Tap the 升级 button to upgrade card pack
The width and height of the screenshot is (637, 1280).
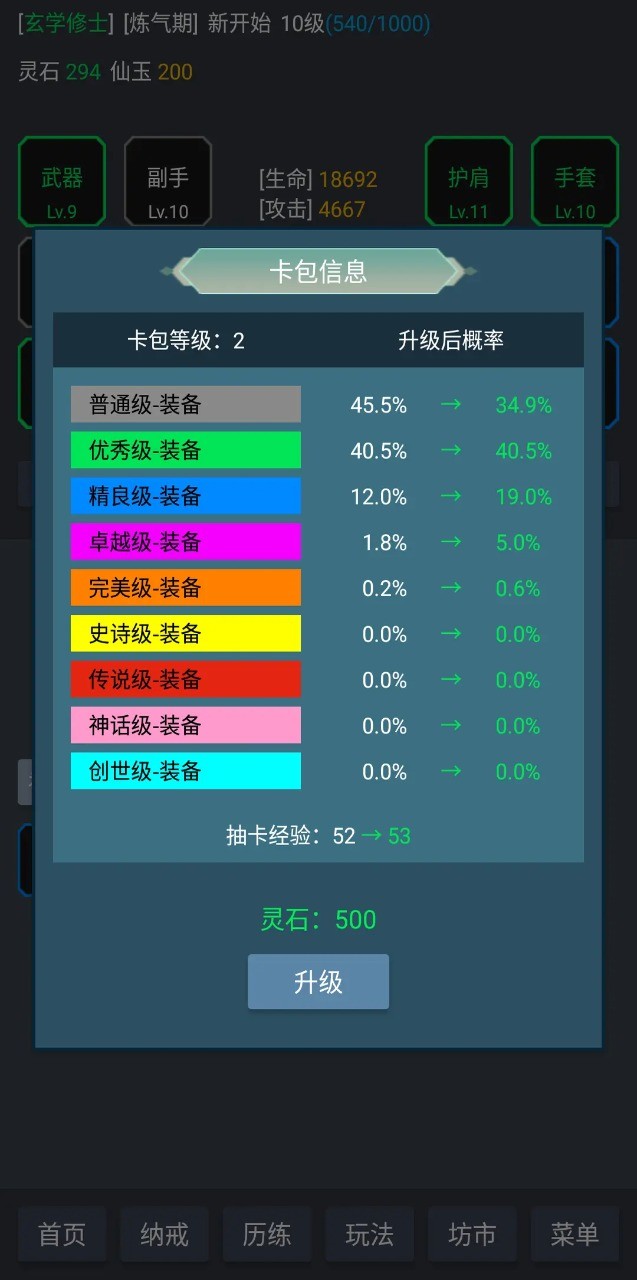click(x=318, y=981)
